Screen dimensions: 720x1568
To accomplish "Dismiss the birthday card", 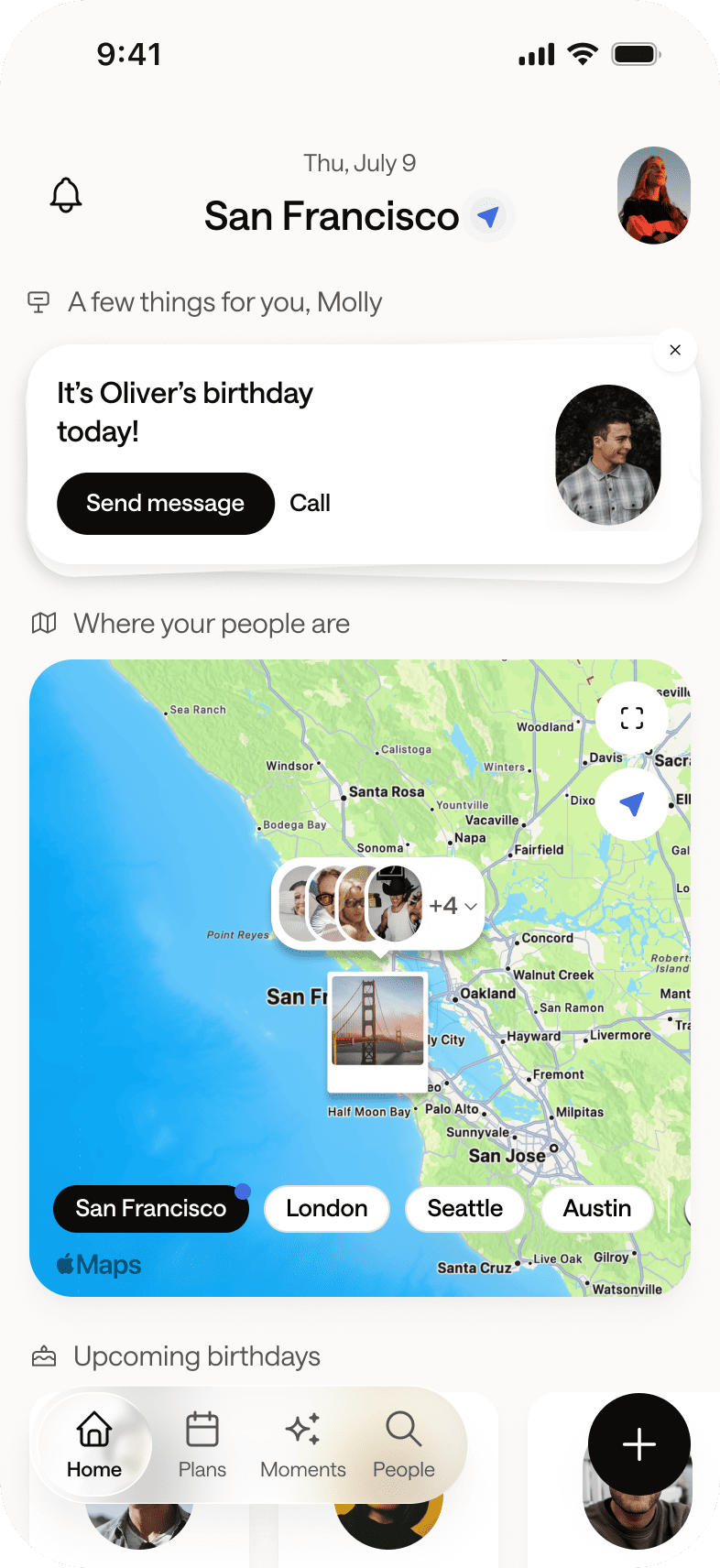I will coord(675,350).
